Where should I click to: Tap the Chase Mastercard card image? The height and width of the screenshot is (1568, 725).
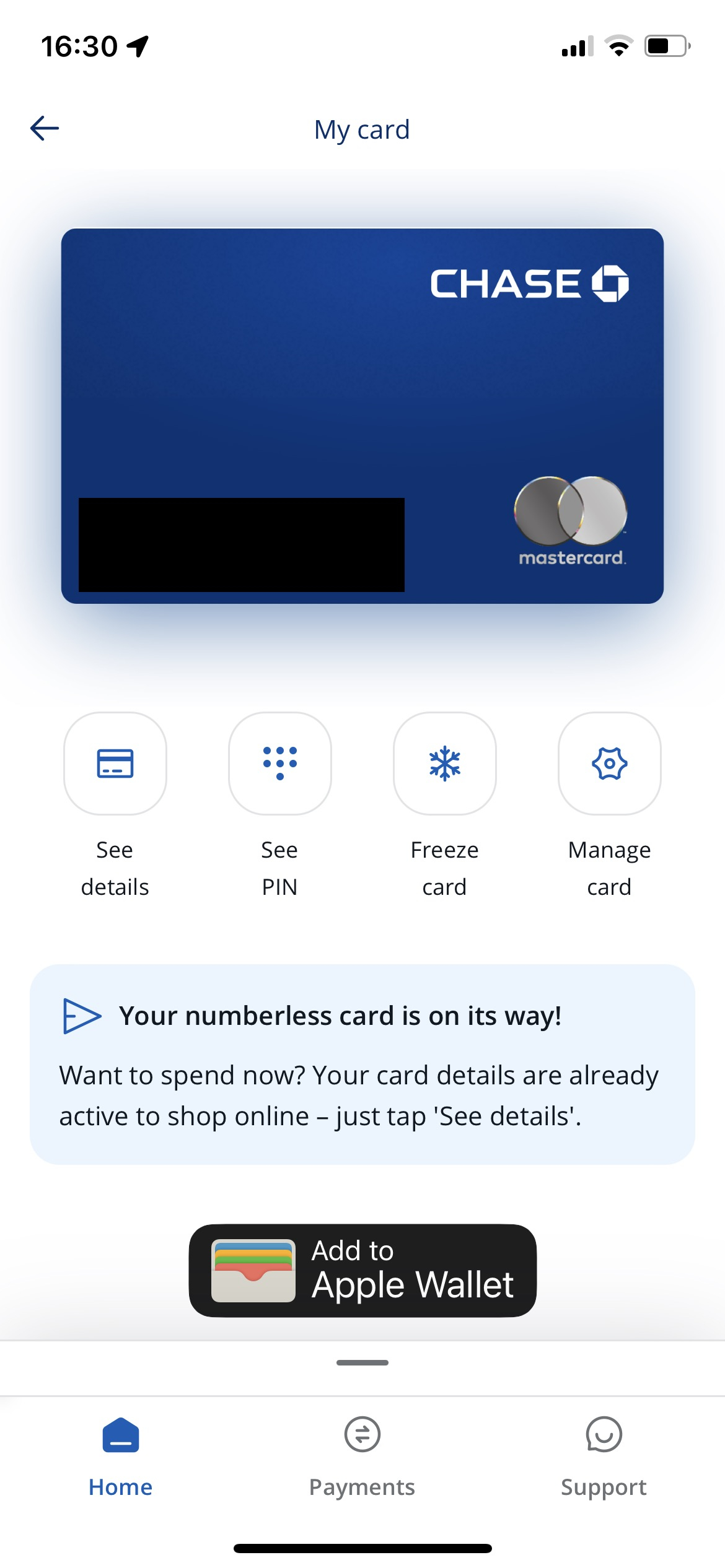[362, 416]
